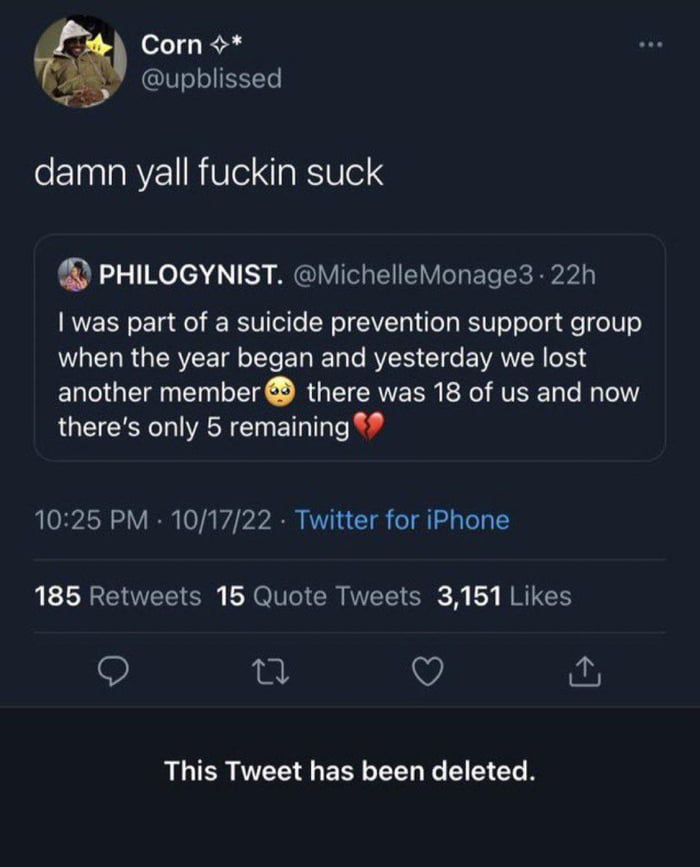Open Corn's profile picture
This screenshot has height=867, width=700.
[80, 62]
